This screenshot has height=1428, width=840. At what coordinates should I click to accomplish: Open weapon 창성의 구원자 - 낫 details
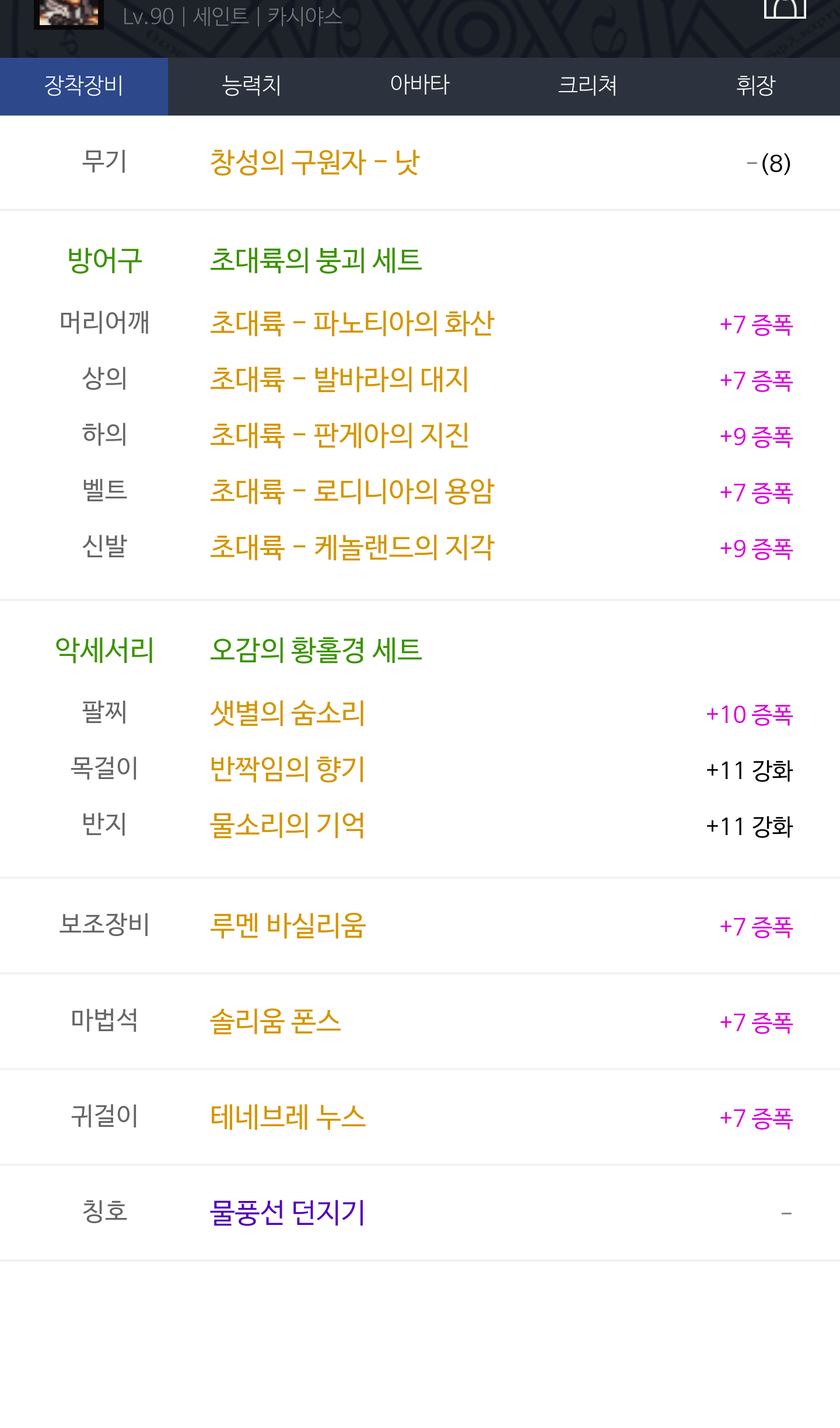[314, 162]
